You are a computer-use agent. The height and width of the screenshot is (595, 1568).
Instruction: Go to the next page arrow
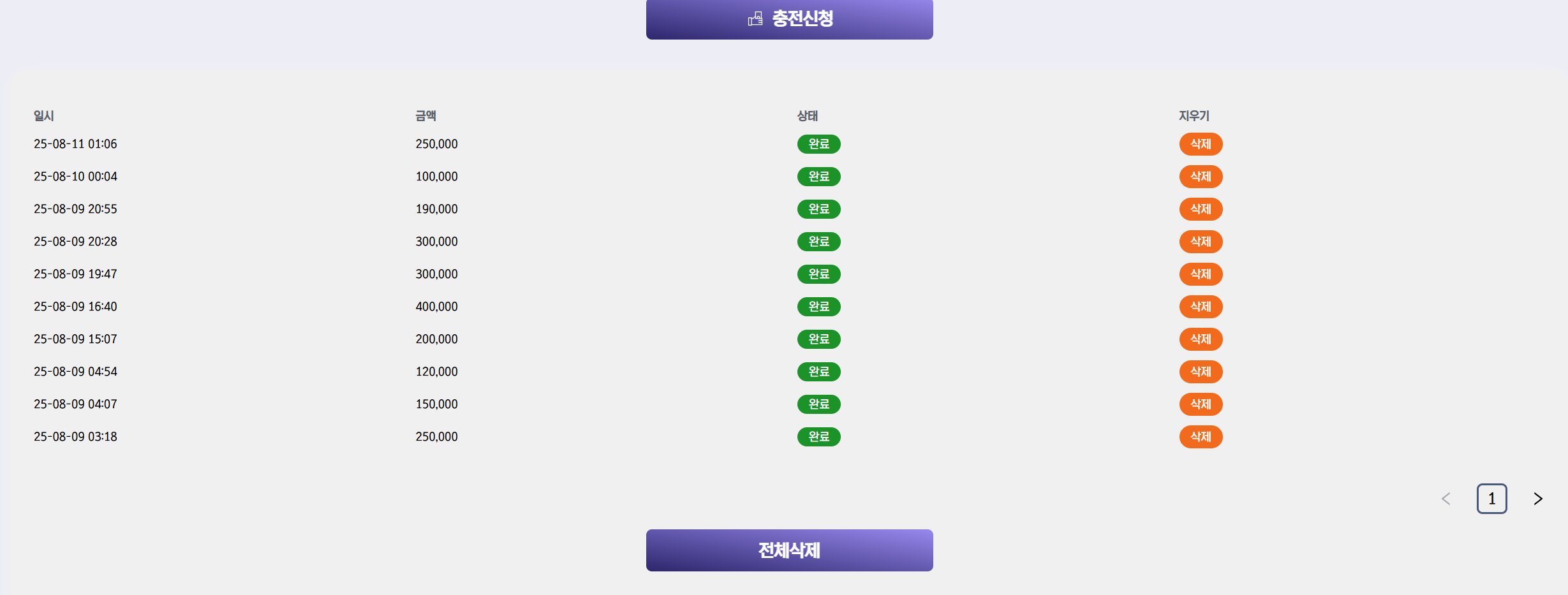click(x=1537, y=499)
